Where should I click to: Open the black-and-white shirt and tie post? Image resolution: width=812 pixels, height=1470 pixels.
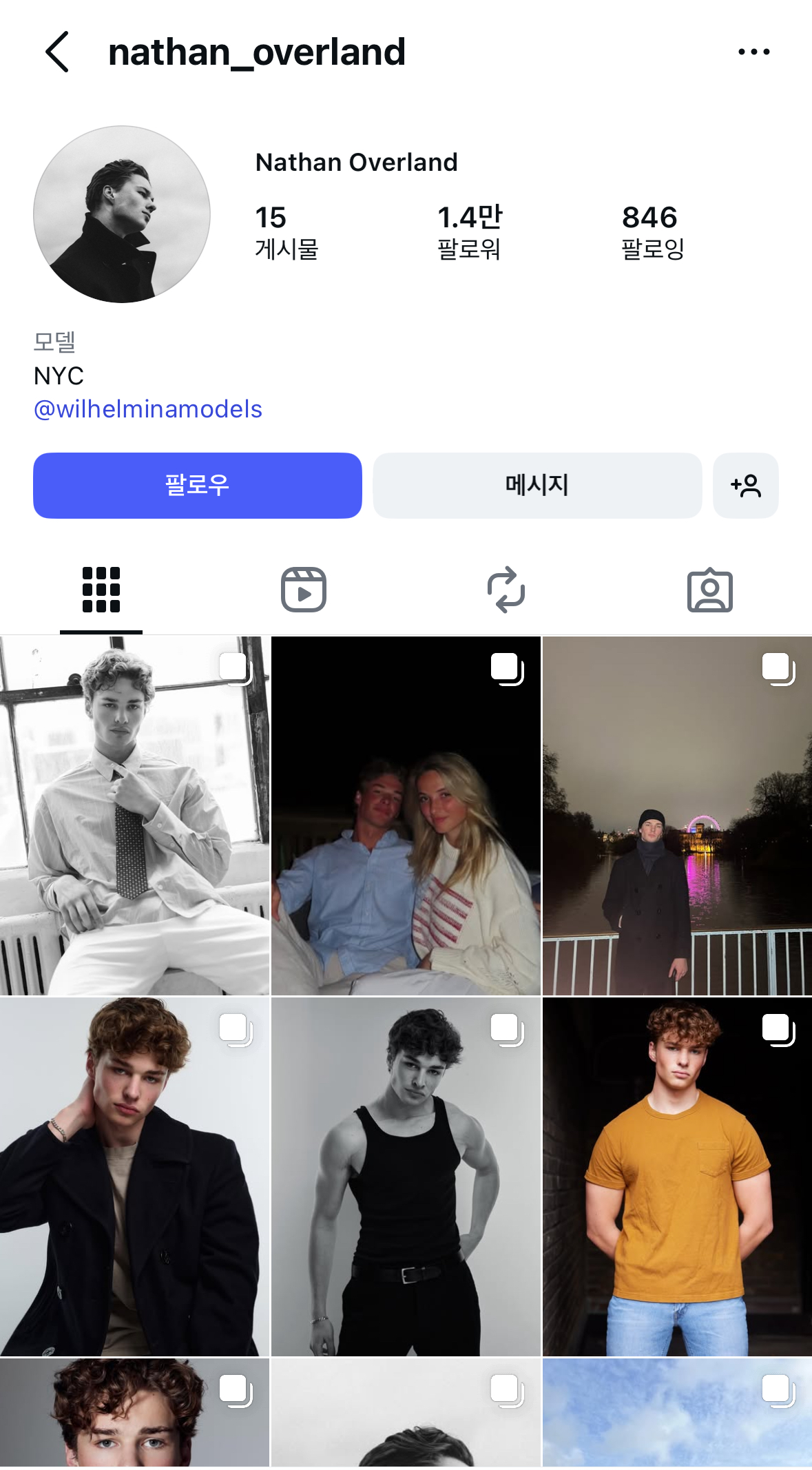[134, 816]
